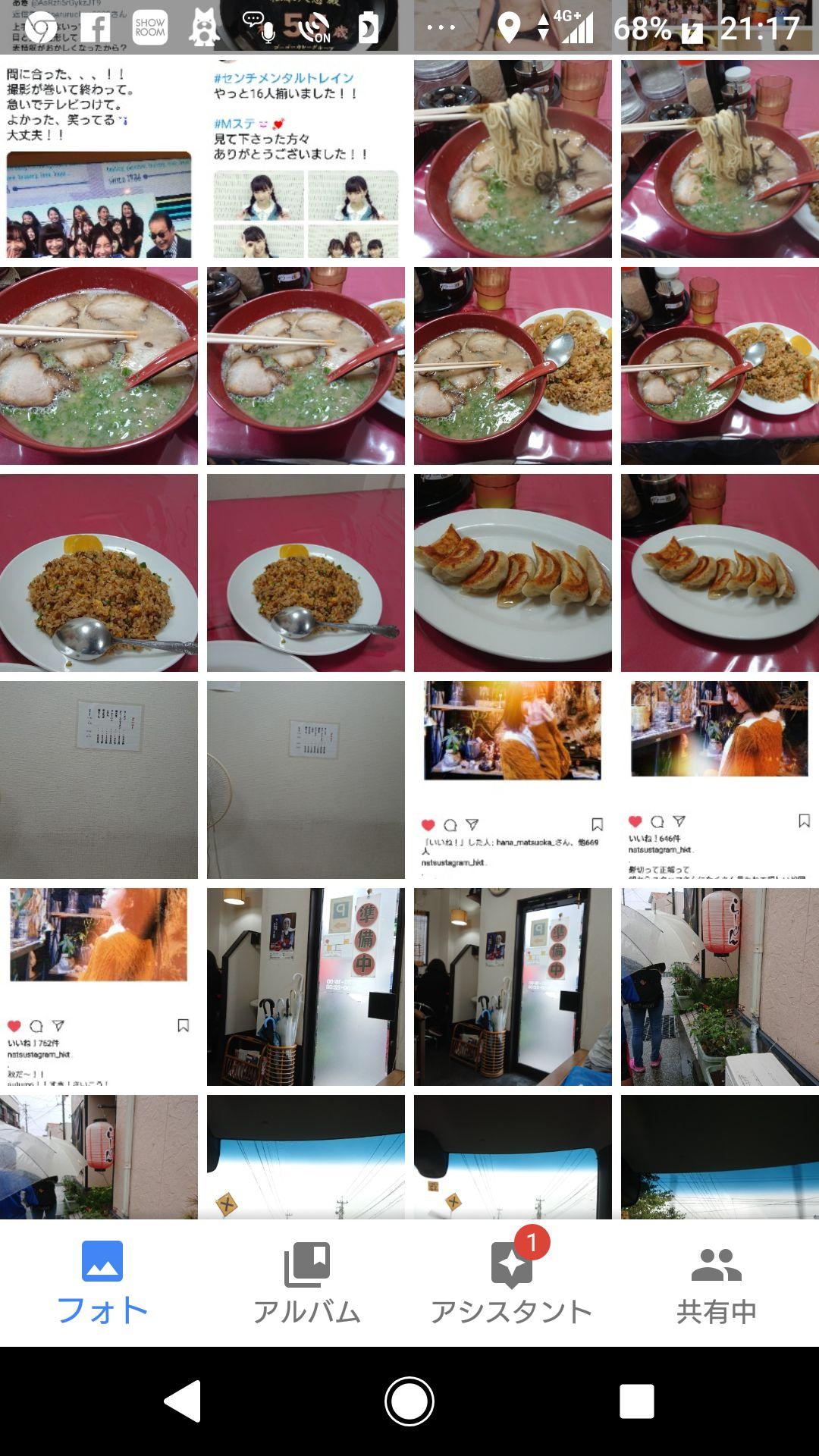Screen dimensions: 819x1456
Task: View the alley photo with red lantern
Action: point(720,986)
